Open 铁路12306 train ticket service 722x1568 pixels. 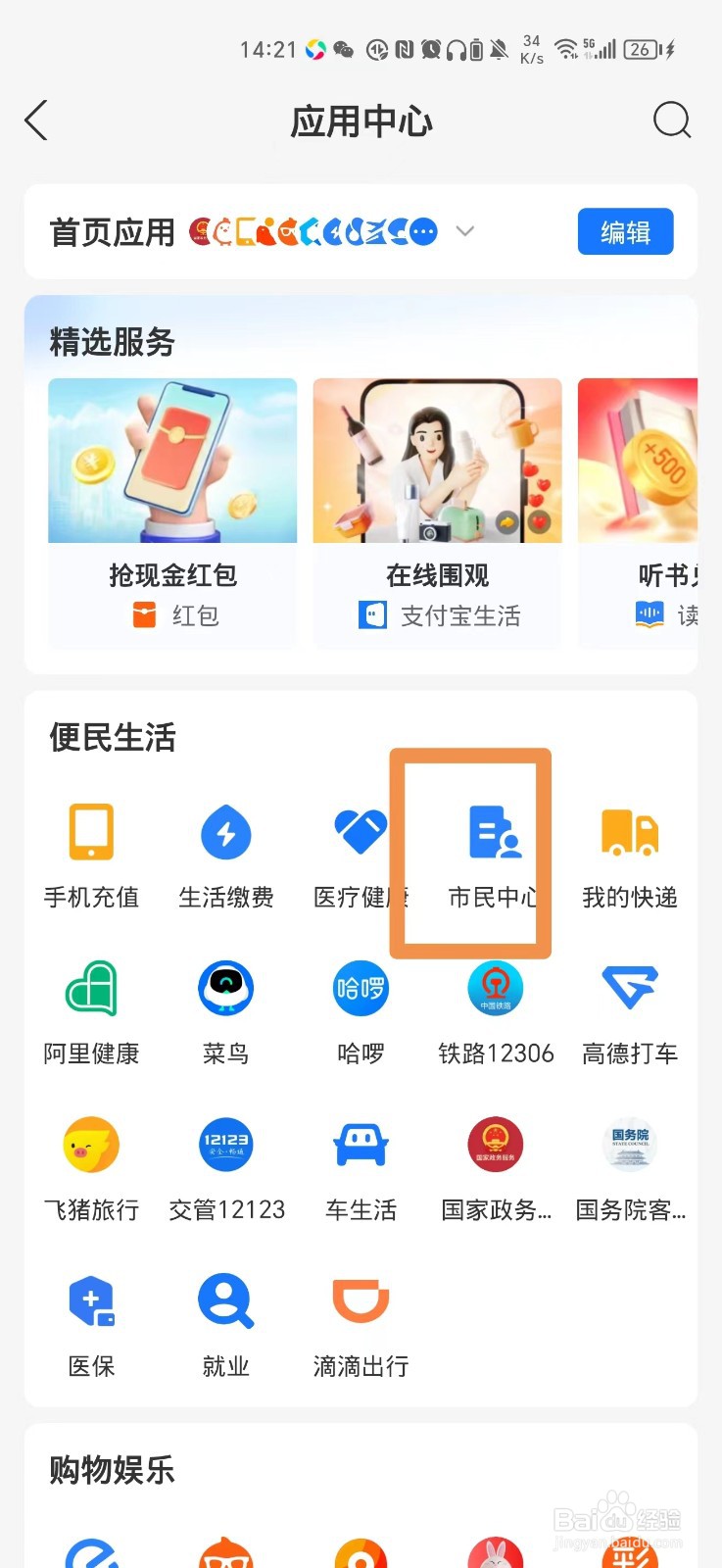click(x=495, y=1007)
